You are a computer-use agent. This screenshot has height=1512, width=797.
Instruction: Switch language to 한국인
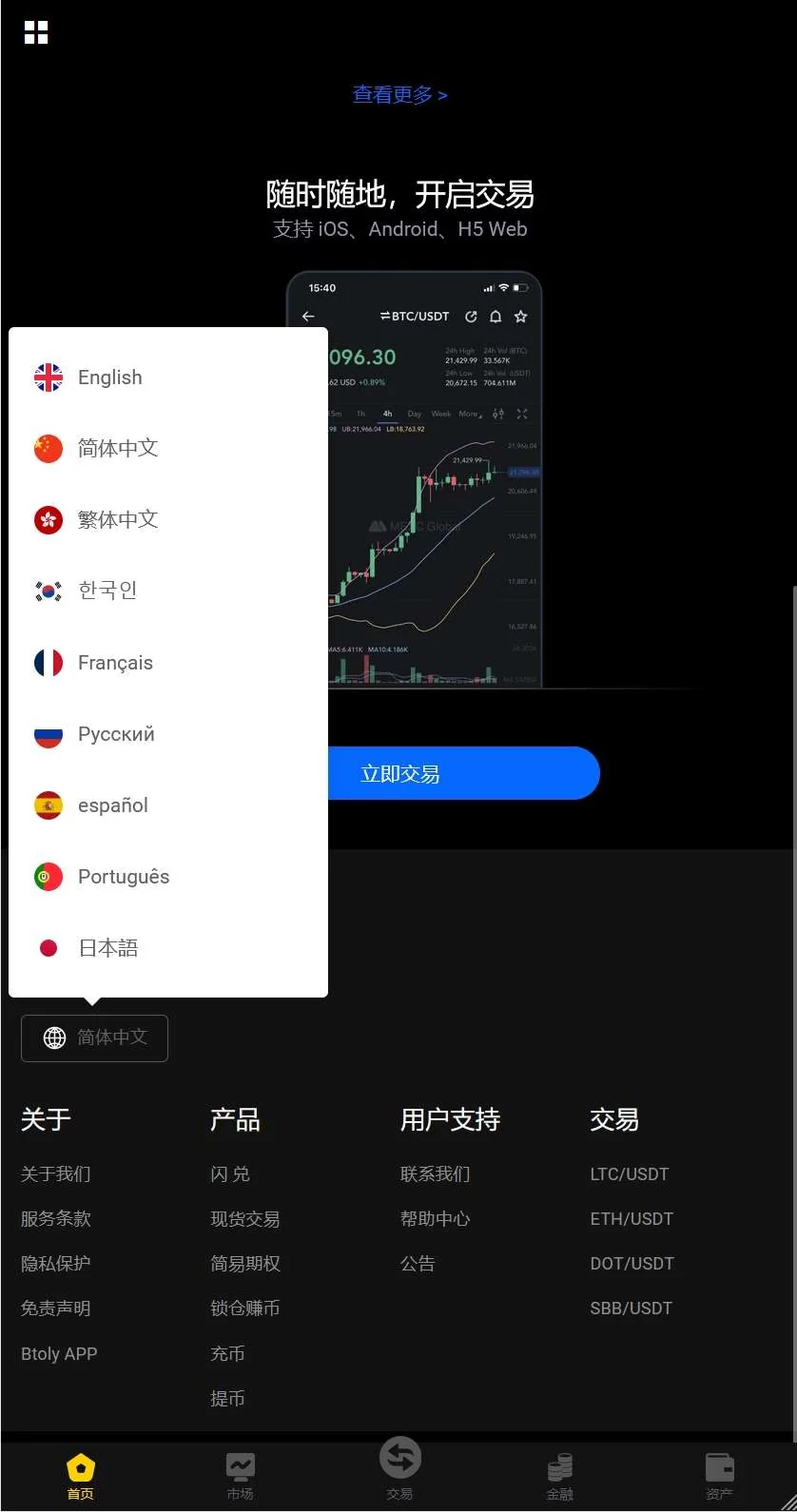(x=107, y=591)
